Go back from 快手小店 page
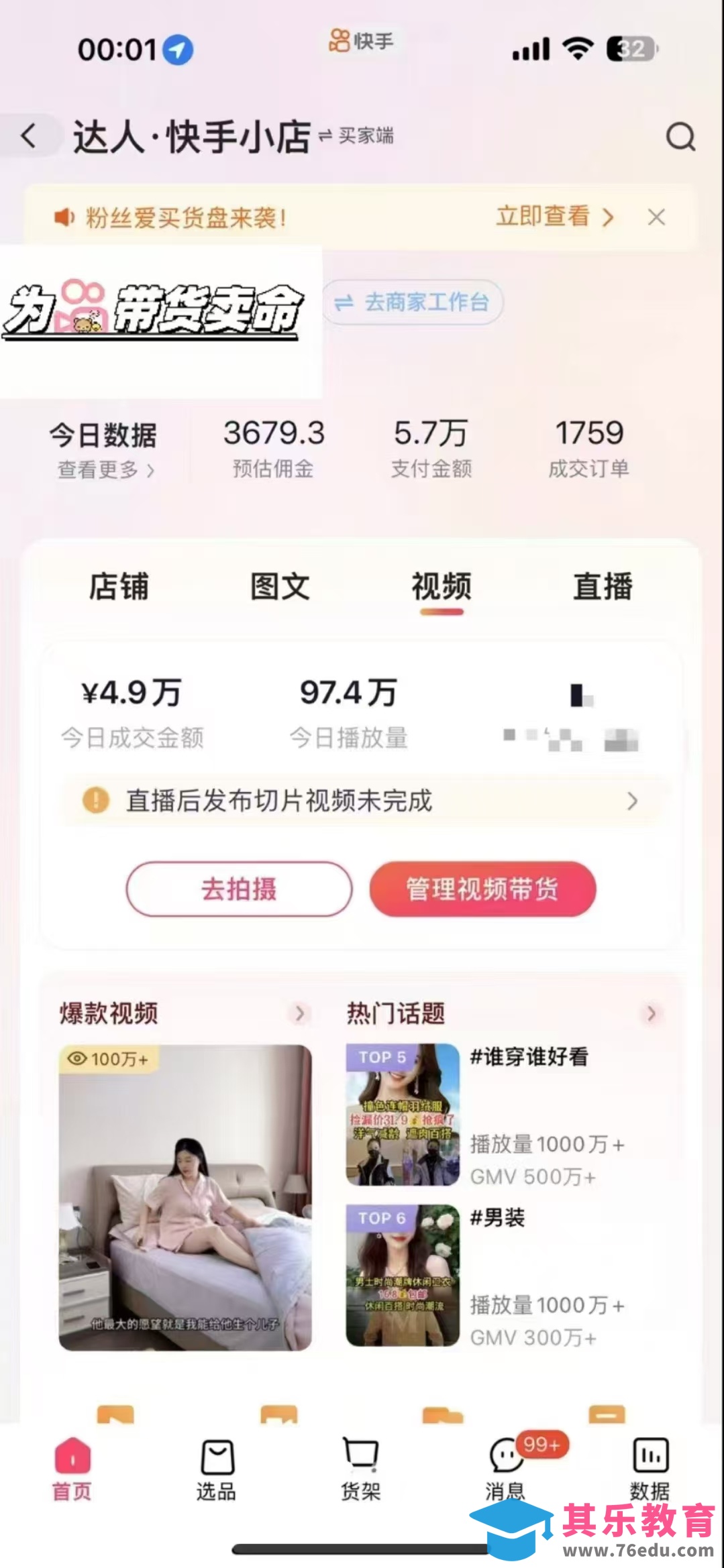724x1568 pixels. point(28,136)
